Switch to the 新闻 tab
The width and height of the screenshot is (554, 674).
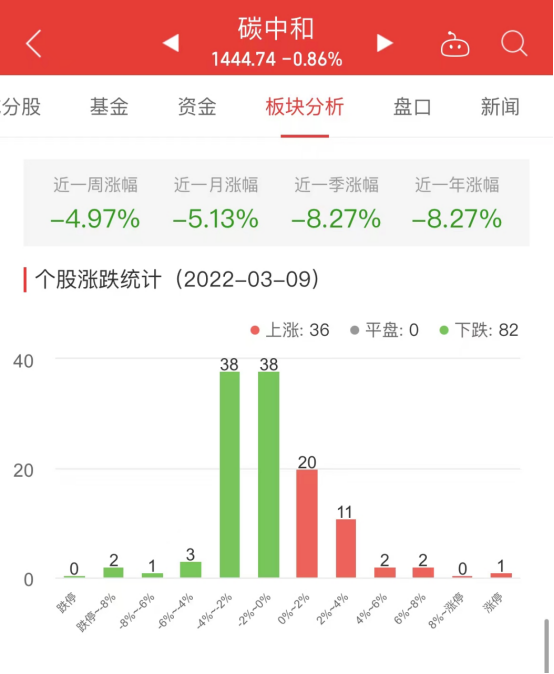pyautogui.click(x=500, y=107)
